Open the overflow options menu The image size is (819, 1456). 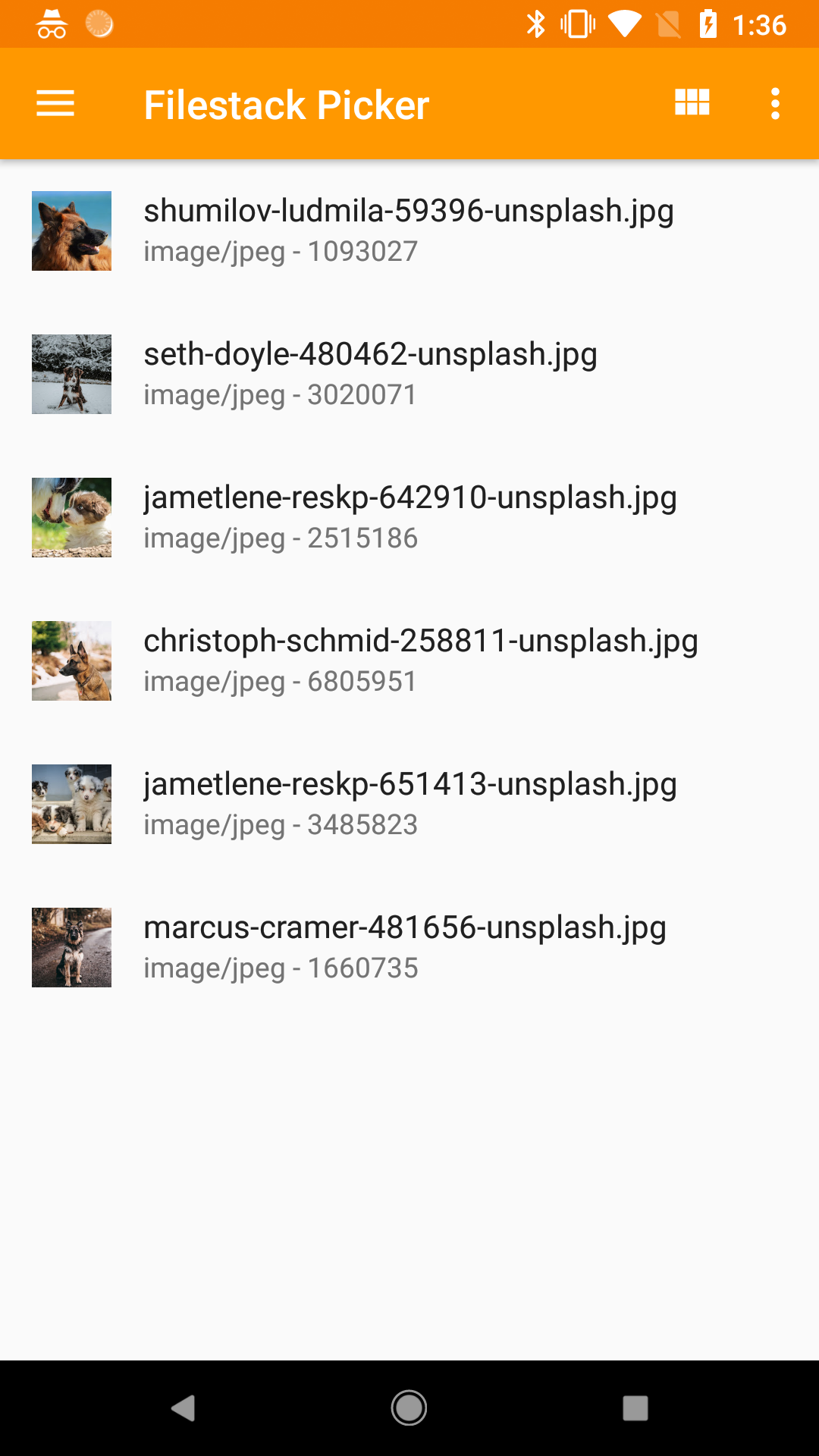pos(775,104)
